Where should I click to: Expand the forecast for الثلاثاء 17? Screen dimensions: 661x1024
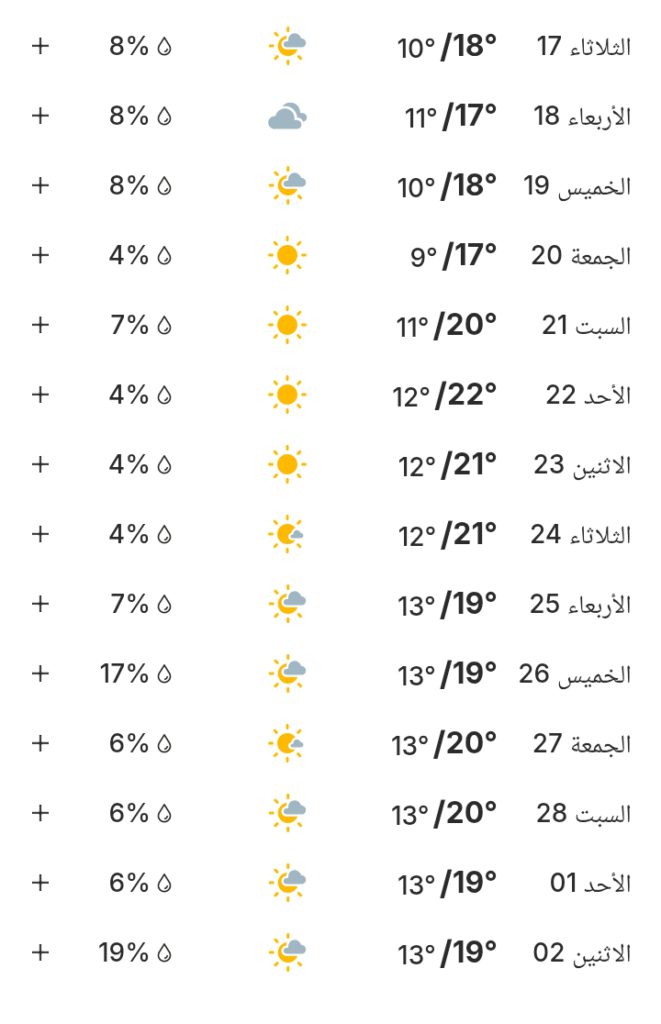[40, 46]
